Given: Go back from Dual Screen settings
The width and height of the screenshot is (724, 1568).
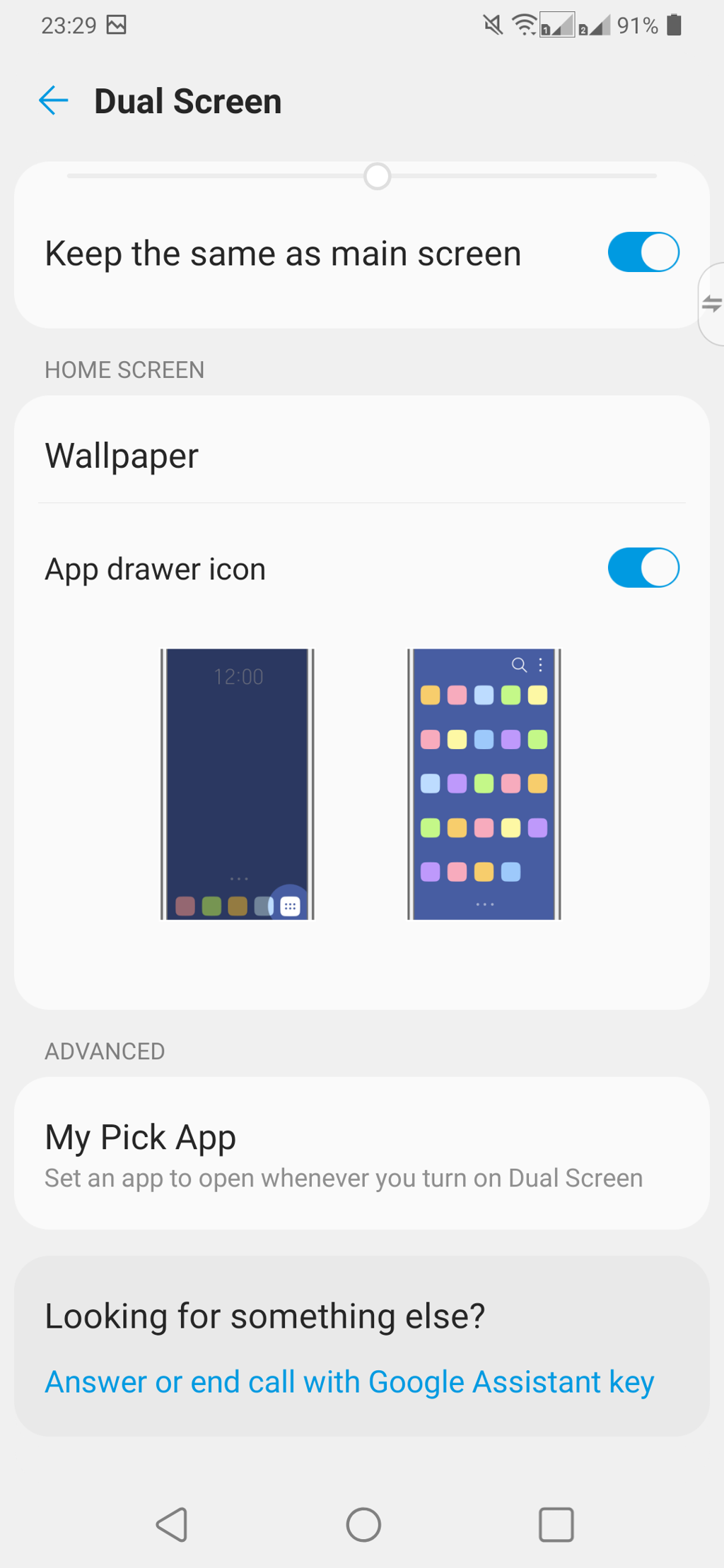Looking at the screenshot, I should point(54,100).
